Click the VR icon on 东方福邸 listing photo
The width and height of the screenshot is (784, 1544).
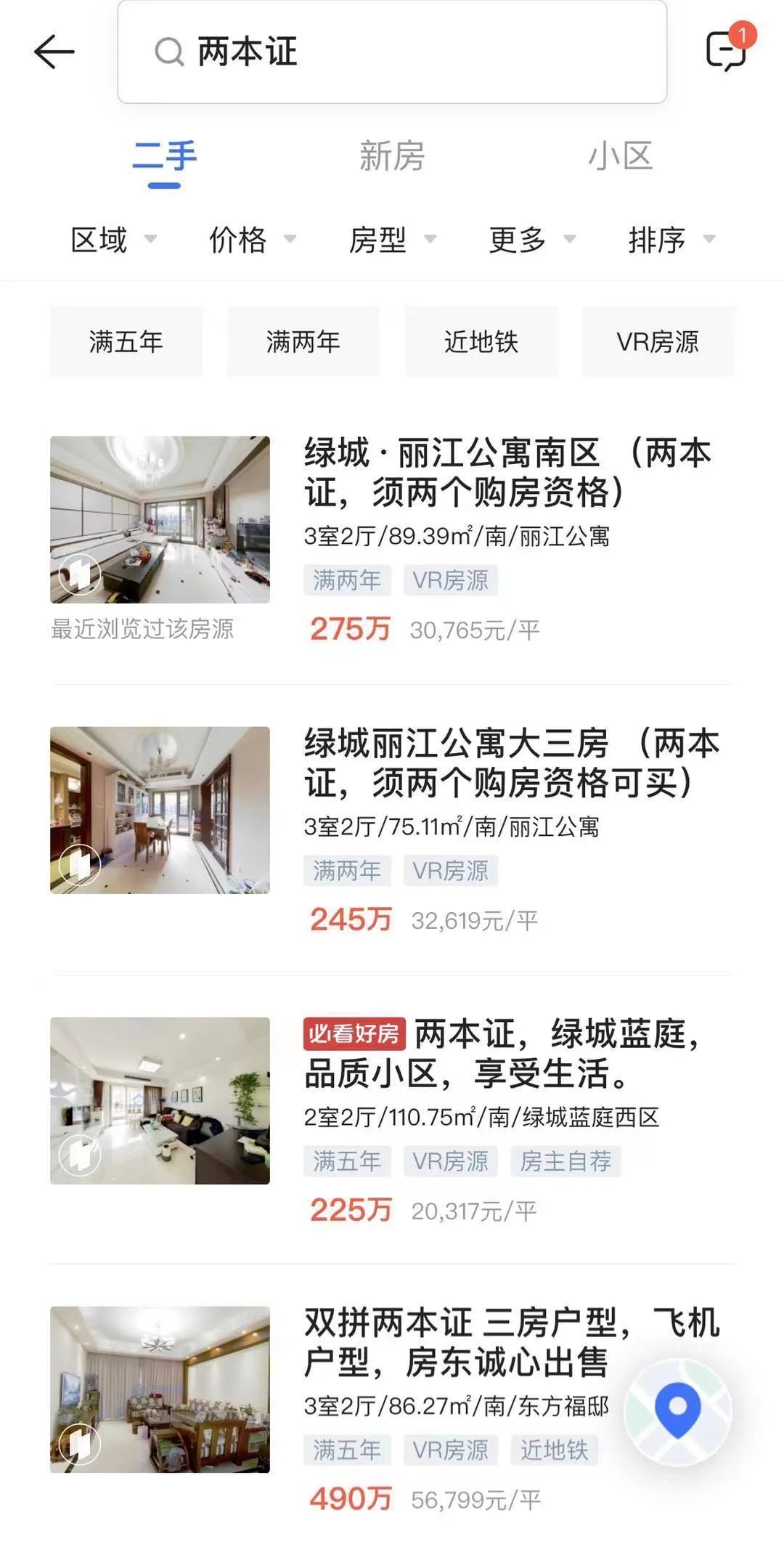pos(80,1445)
